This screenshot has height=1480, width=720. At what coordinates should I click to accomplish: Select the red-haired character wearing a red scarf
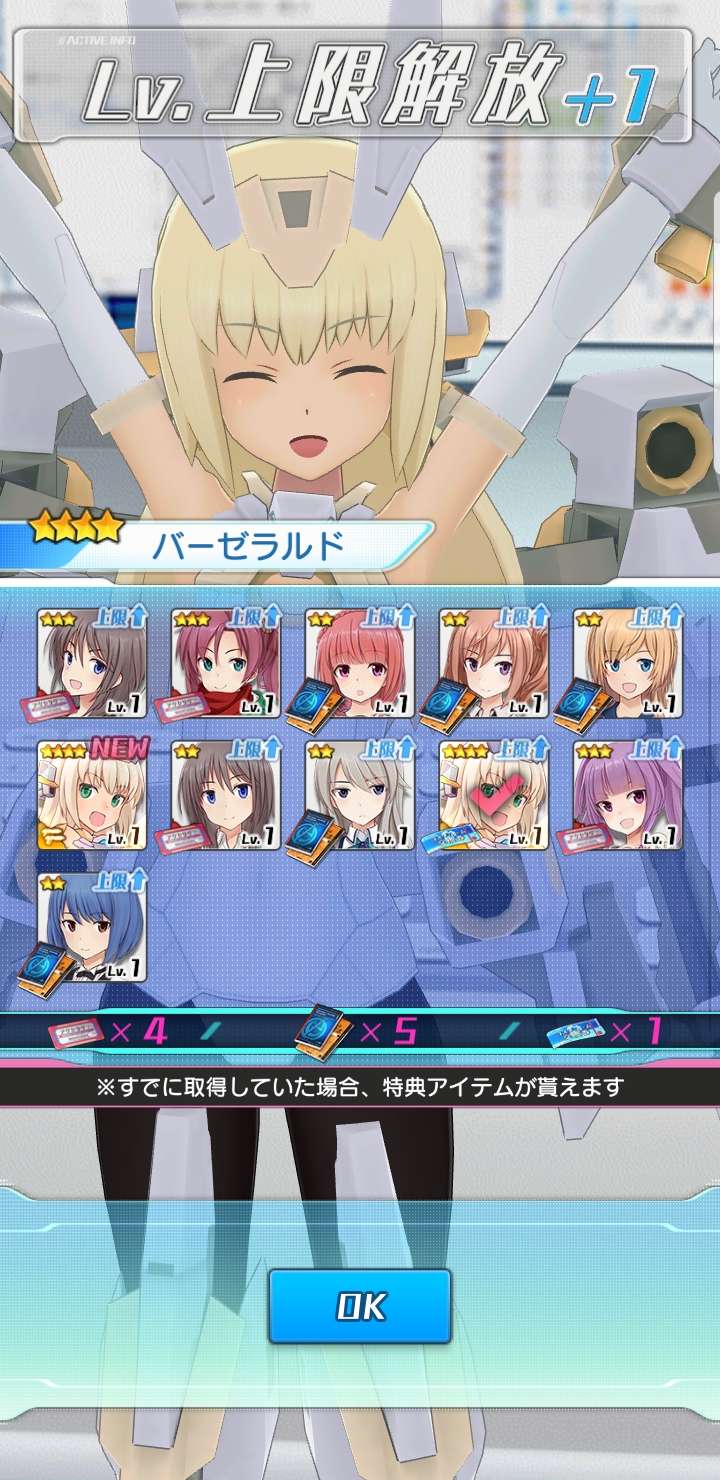[x=226, y=663]
